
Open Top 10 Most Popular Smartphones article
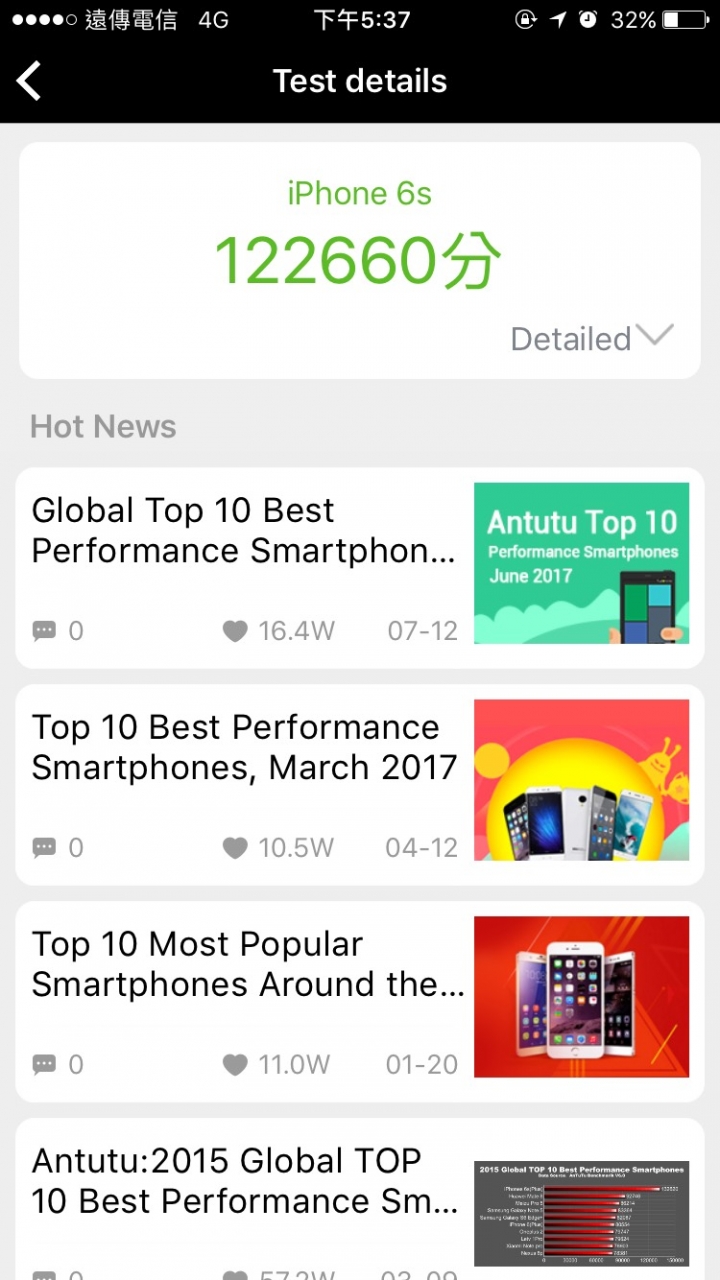pyautogui.click(x=247, y=965)
